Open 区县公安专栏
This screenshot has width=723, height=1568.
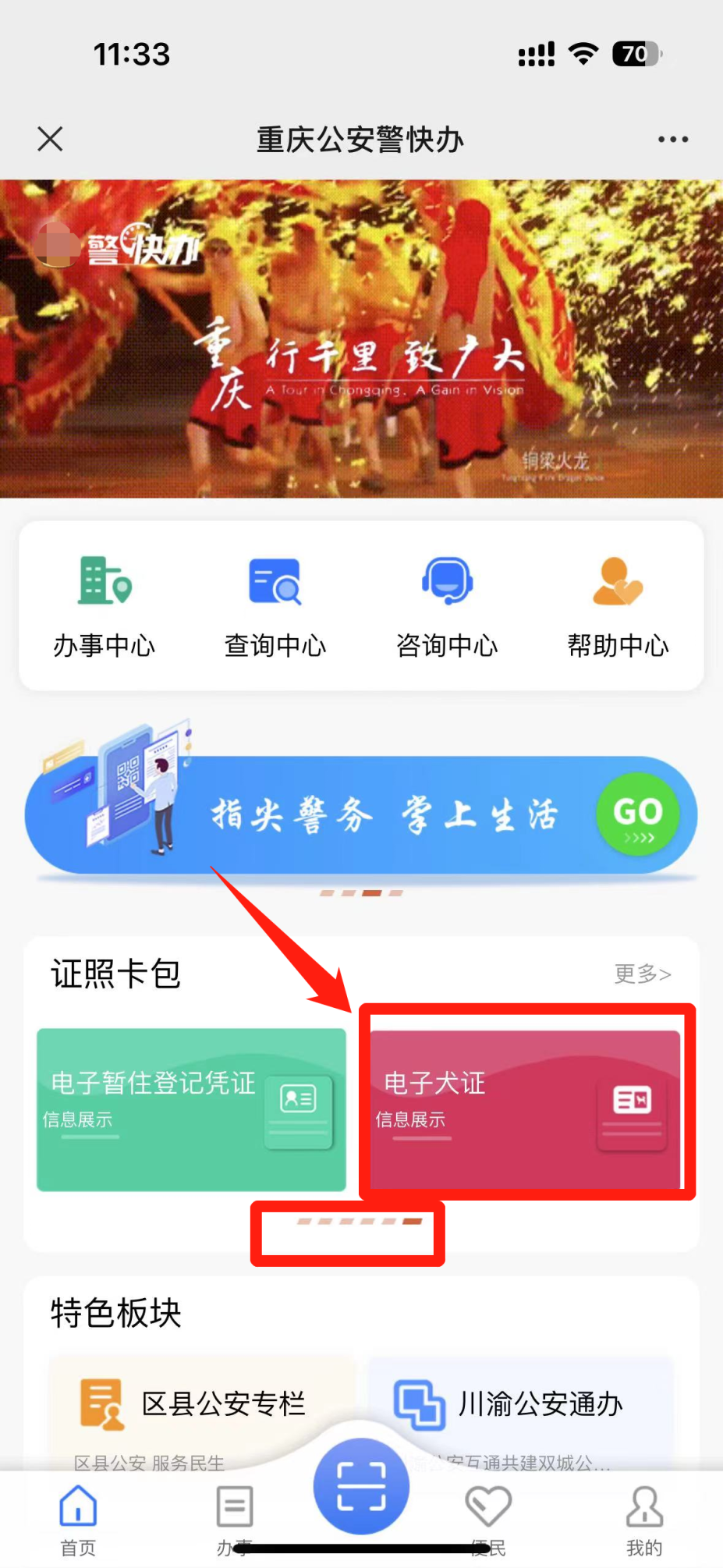[x=203, y=1405]
